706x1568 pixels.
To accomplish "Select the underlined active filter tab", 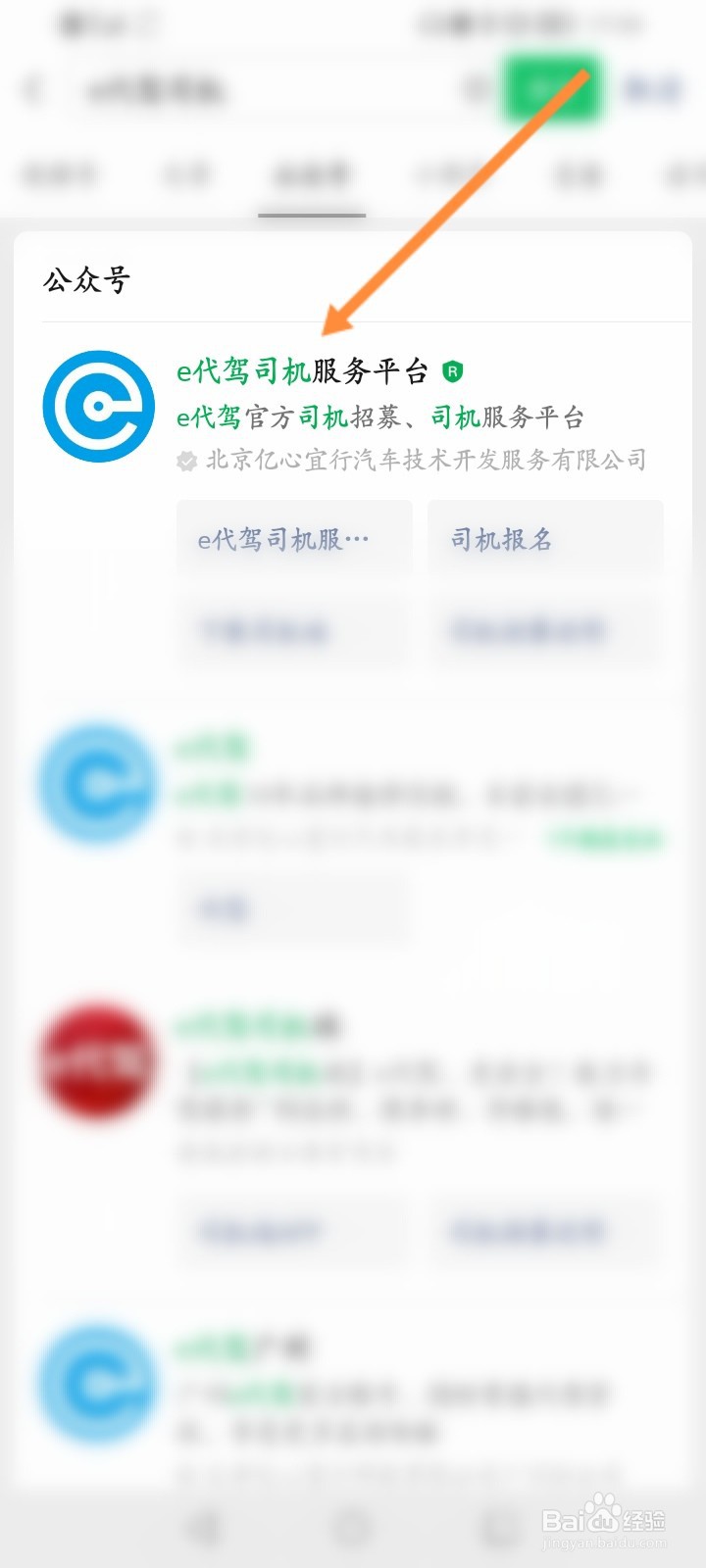I will pos(311,176).
